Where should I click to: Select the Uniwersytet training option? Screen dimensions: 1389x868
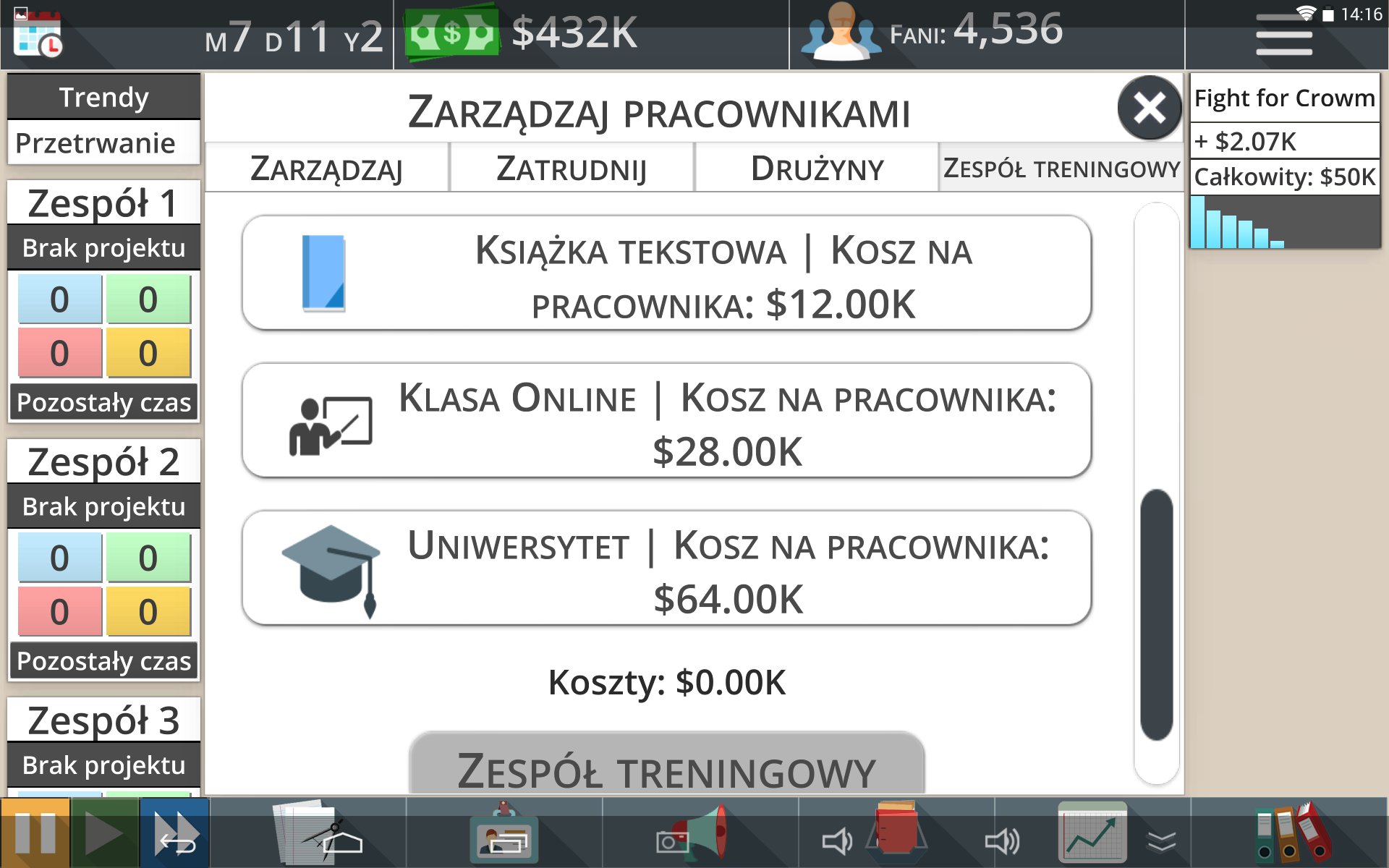[666, 569]
